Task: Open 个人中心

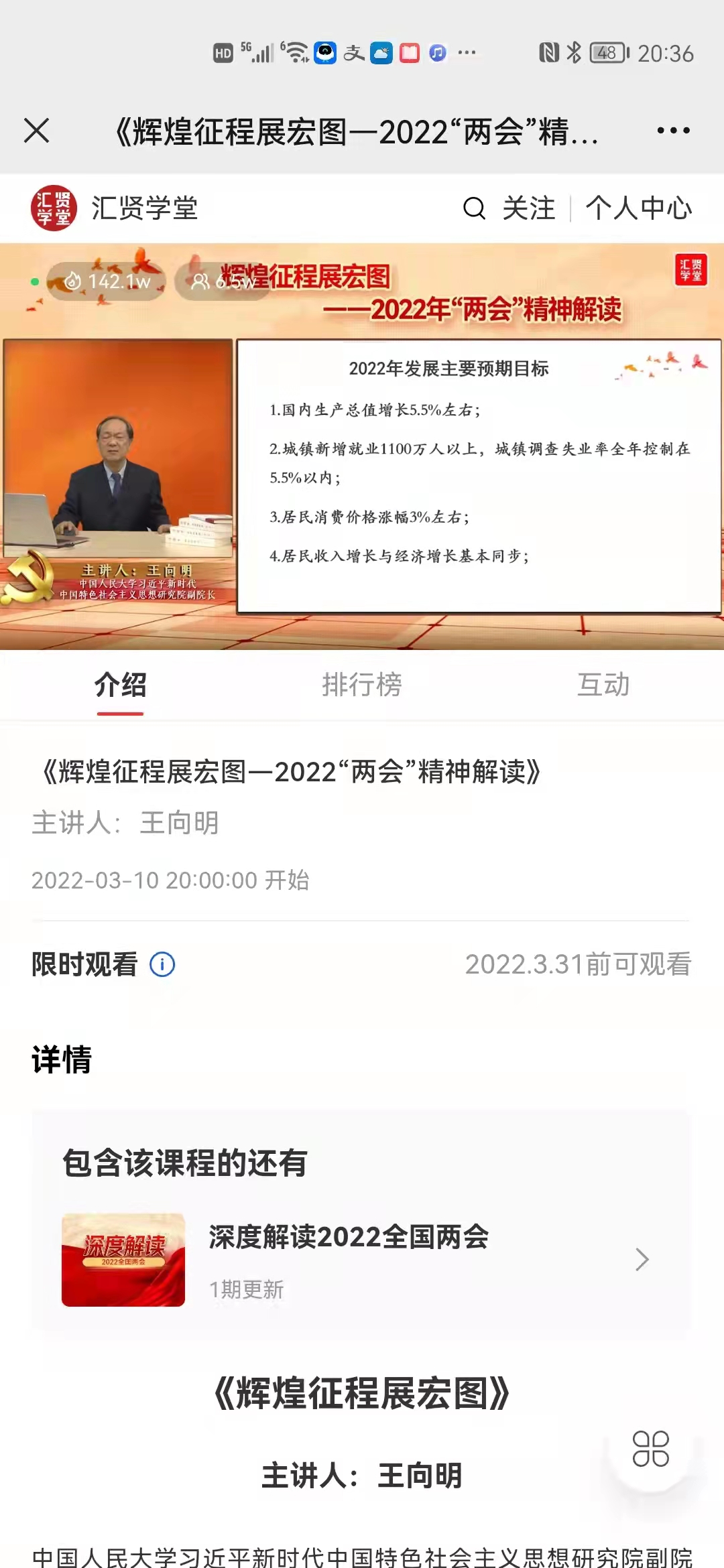Action: pyautogui.click(x=638, y=208)
